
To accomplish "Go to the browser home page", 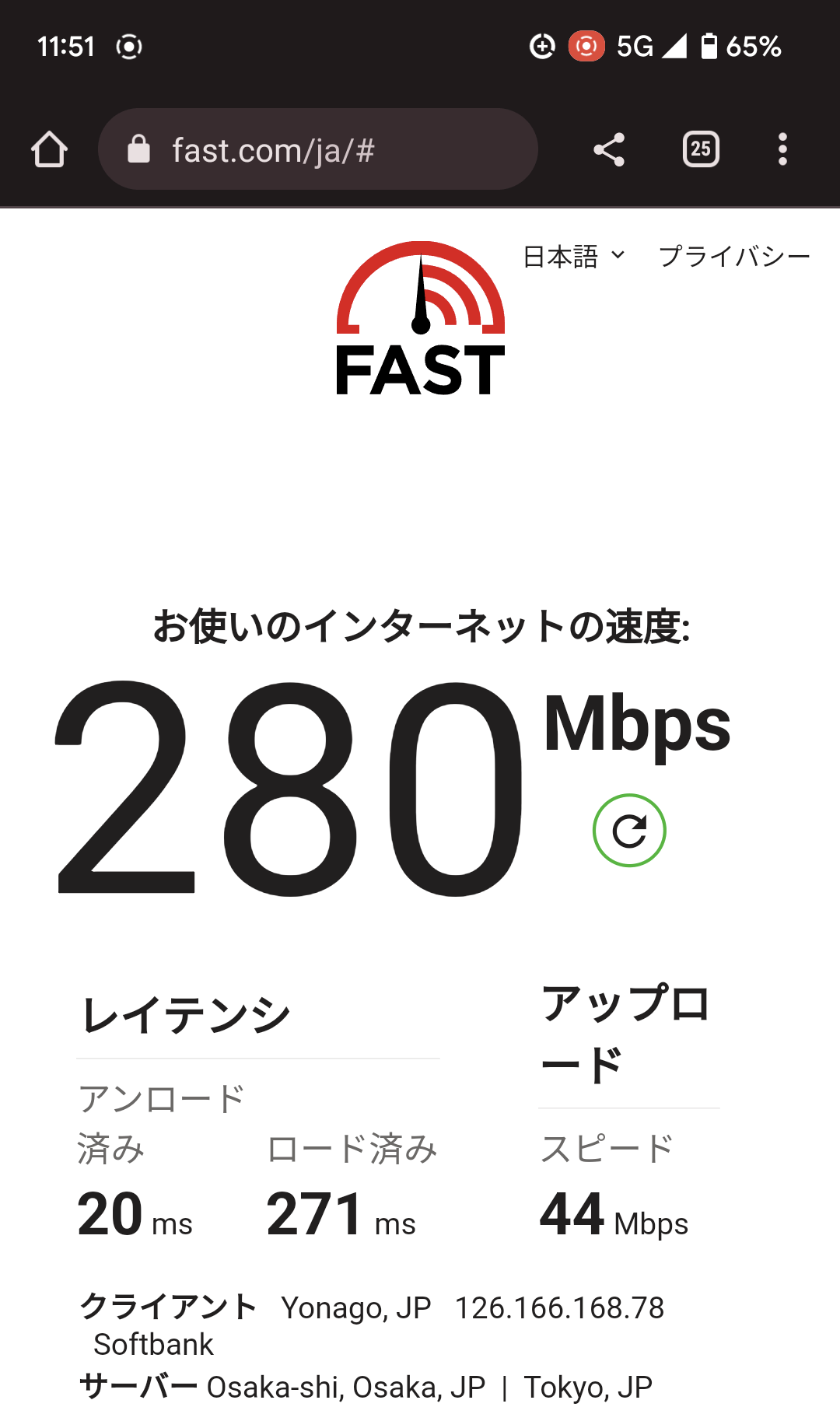I will point(49,149).
